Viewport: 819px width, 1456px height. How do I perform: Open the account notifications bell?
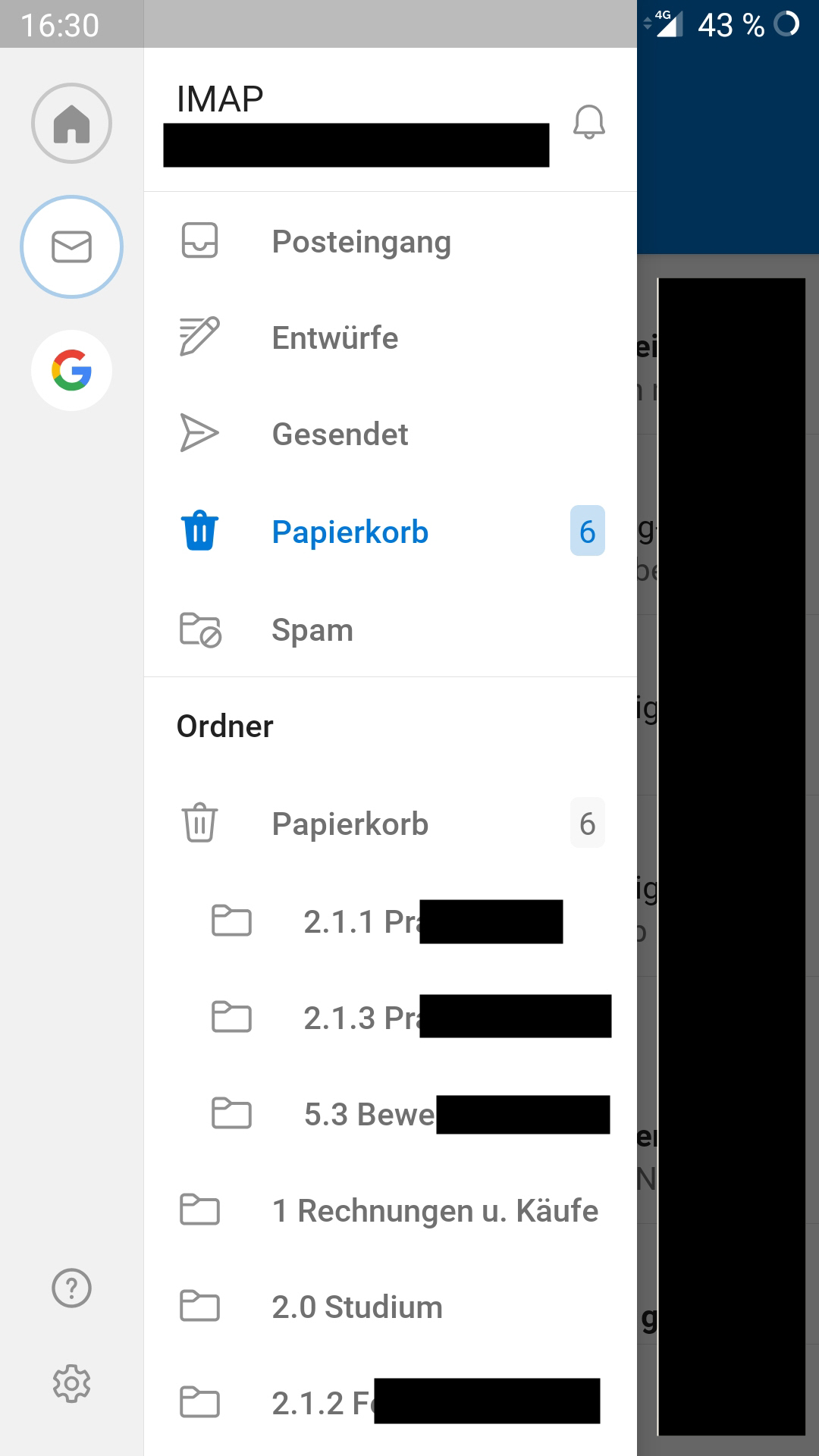588,122
